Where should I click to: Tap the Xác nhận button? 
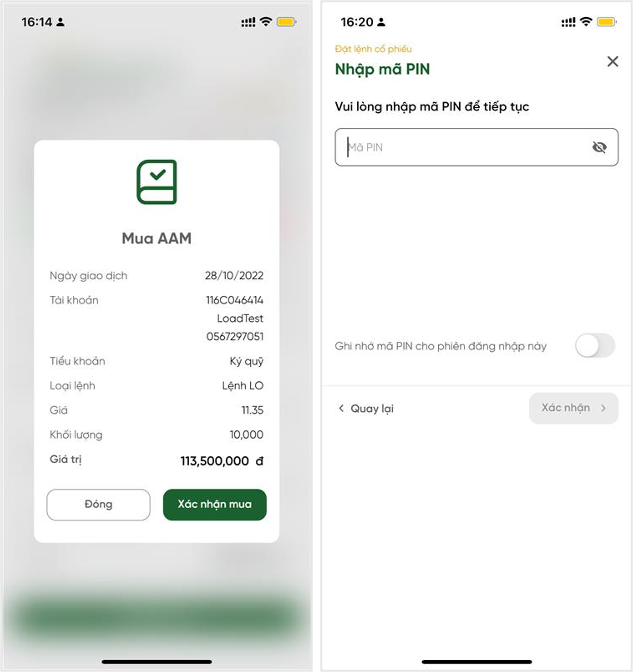pos(573,409)
